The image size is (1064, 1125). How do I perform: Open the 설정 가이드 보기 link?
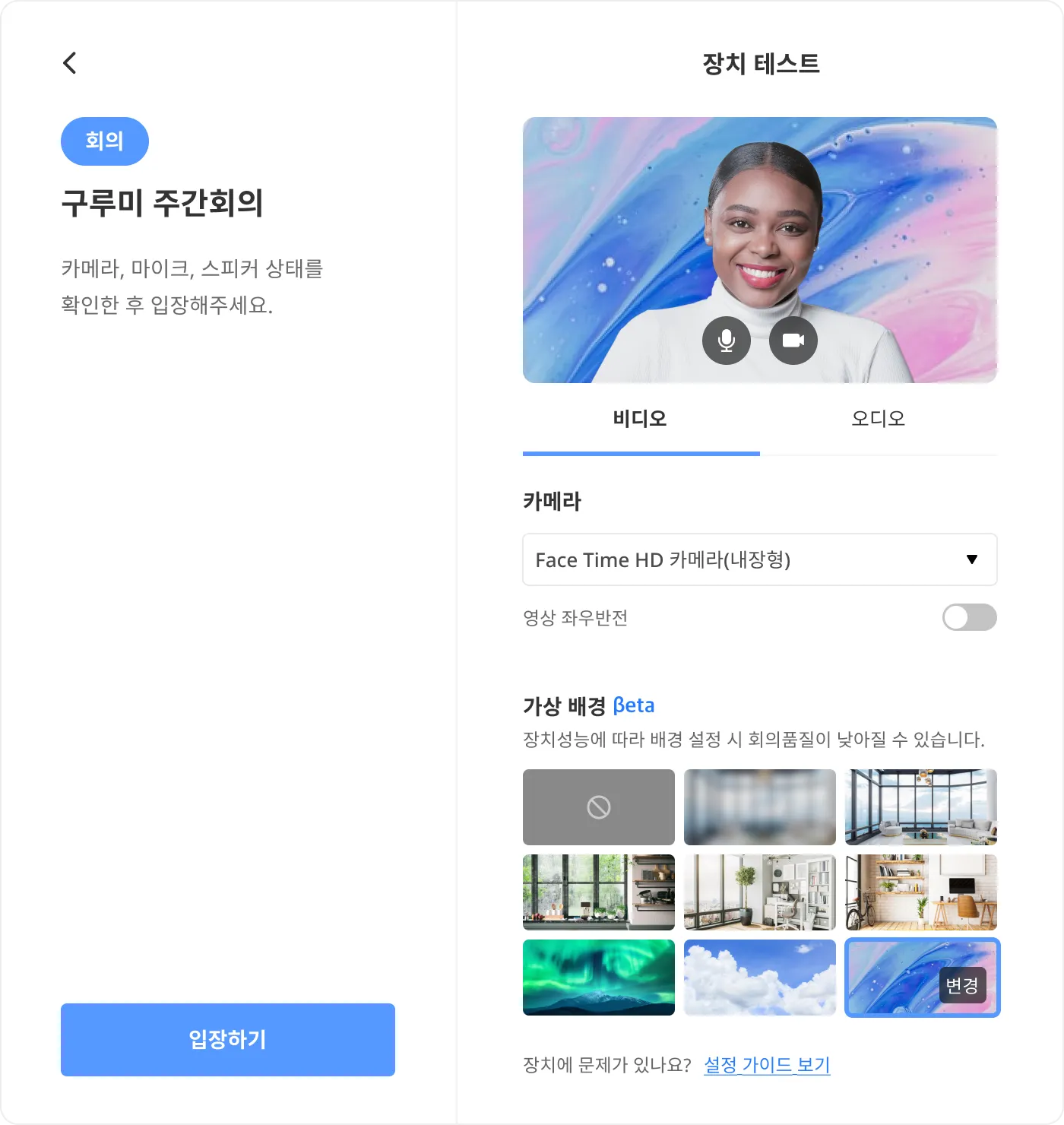pos(767,1065)
